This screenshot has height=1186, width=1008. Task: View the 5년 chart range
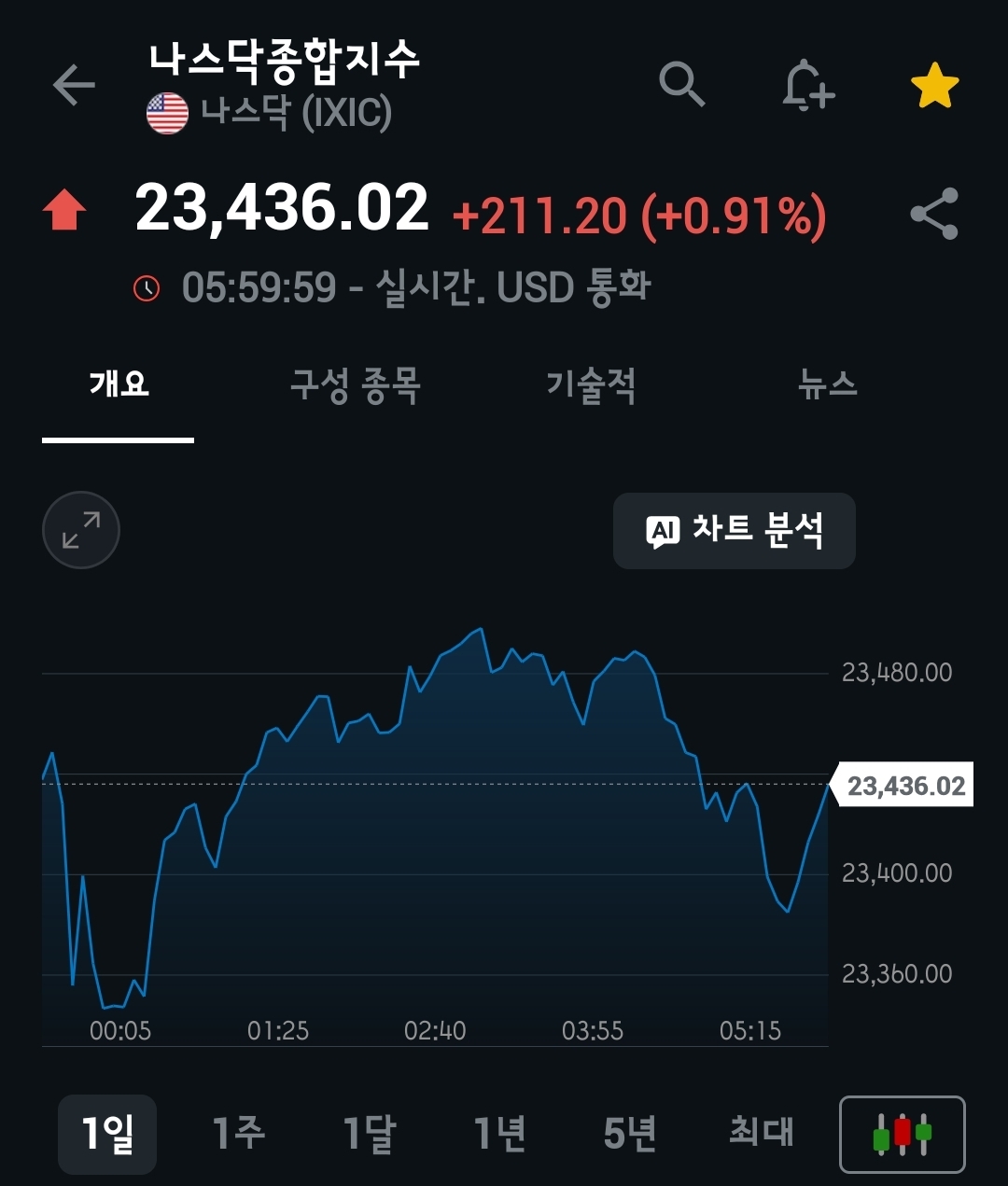[x=630, y=1134]
